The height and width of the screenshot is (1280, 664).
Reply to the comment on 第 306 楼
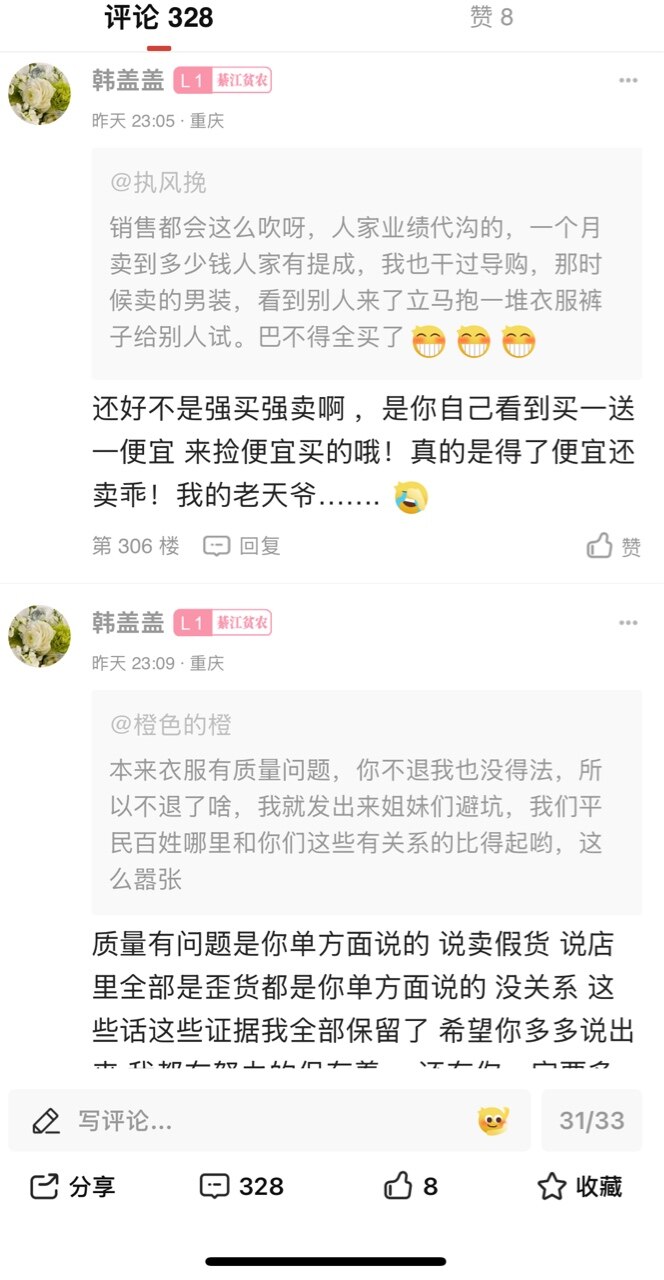[242, 546]
